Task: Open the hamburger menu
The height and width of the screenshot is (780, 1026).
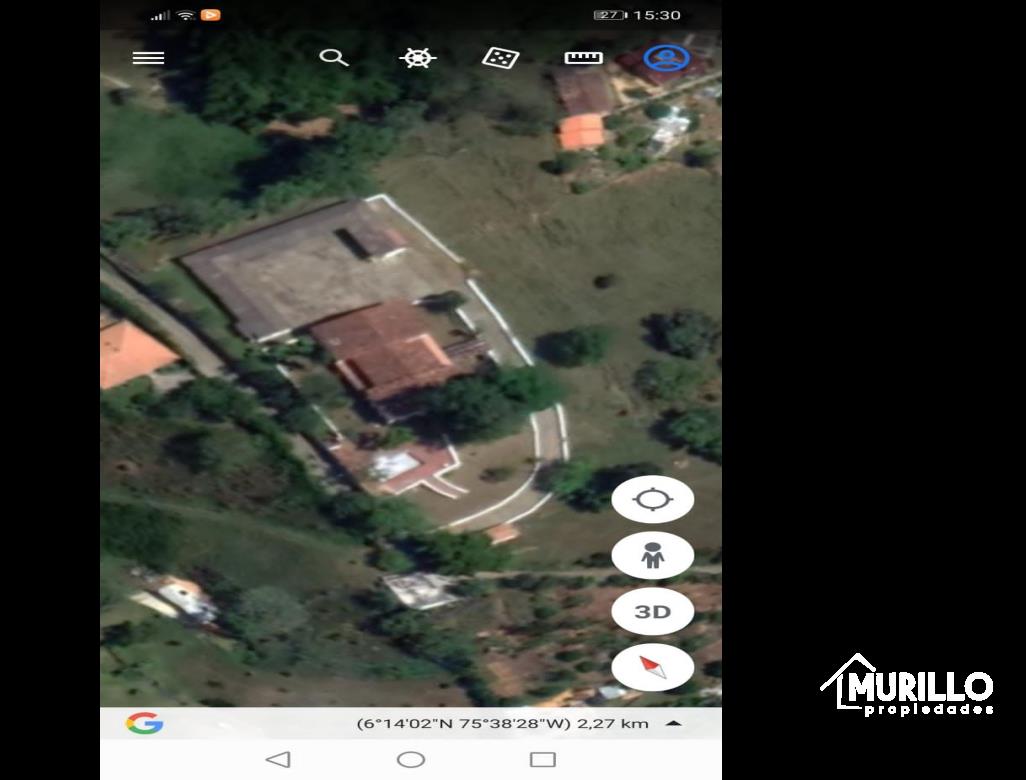Action: (x=148, y=58)
